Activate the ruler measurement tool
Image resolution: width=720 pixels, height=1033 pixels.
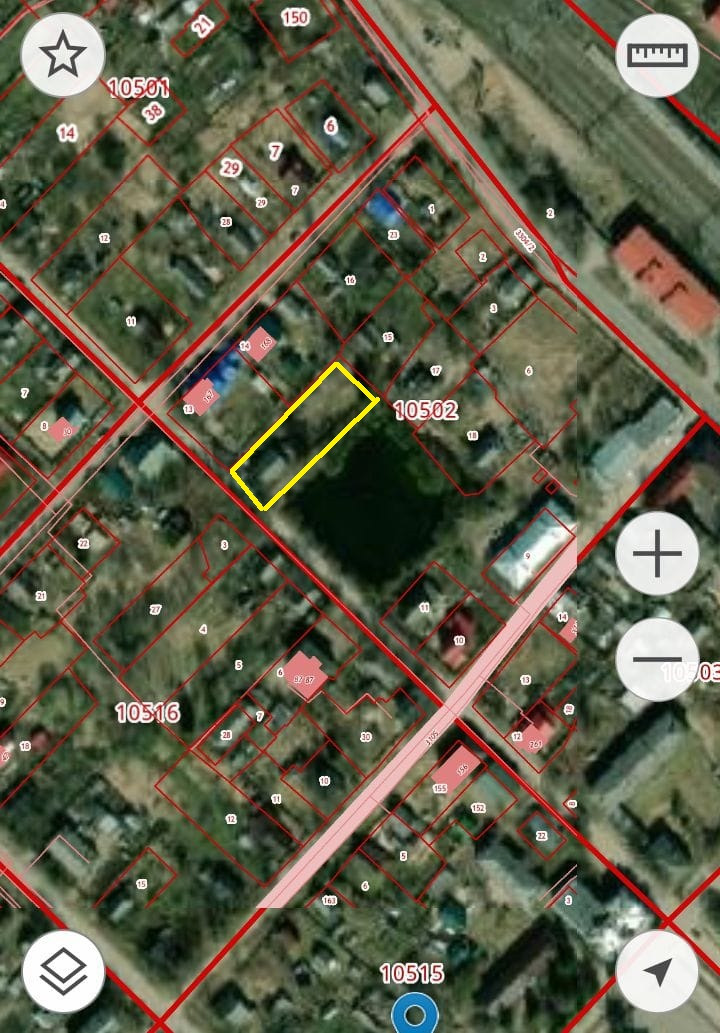(657, 55)
